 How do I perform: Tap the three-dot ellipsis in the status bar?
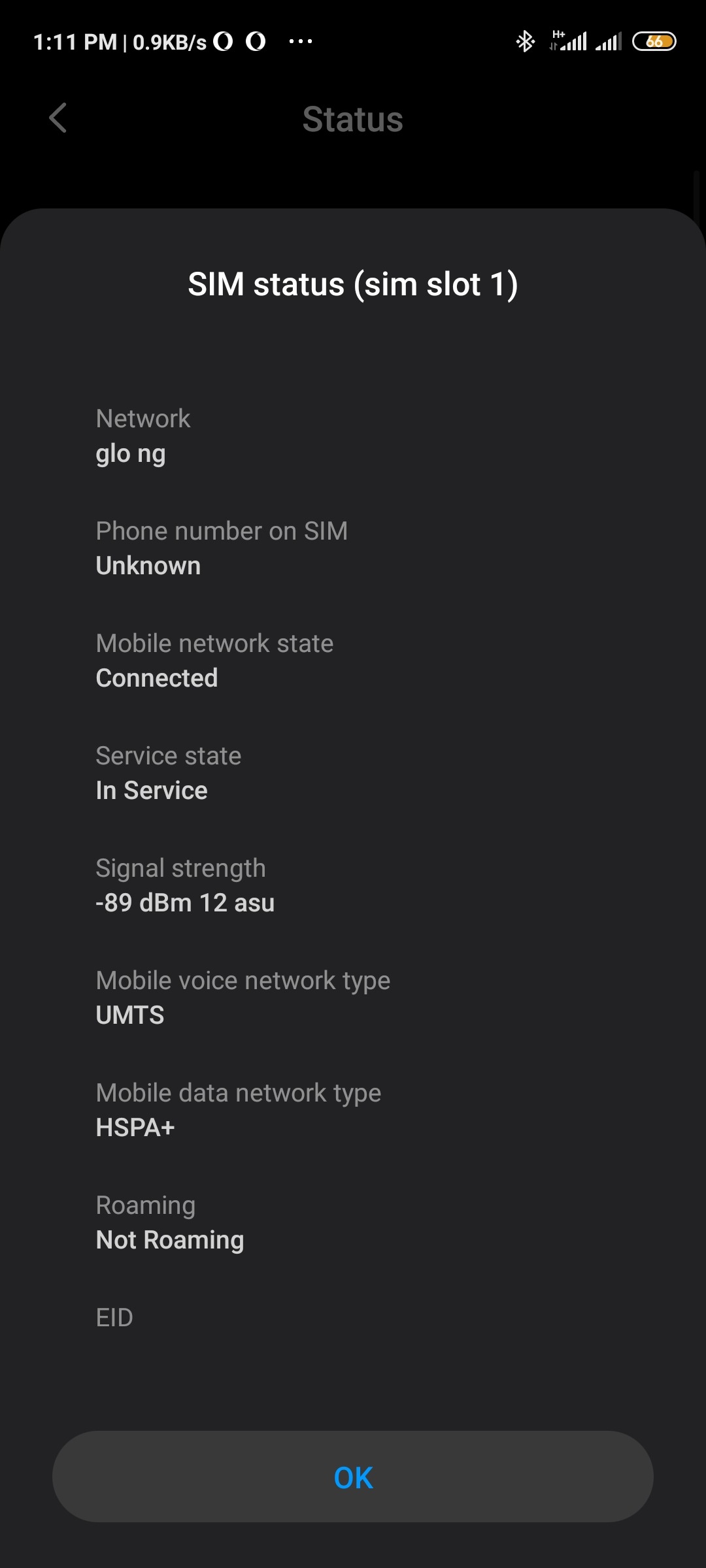click(301, 41)
